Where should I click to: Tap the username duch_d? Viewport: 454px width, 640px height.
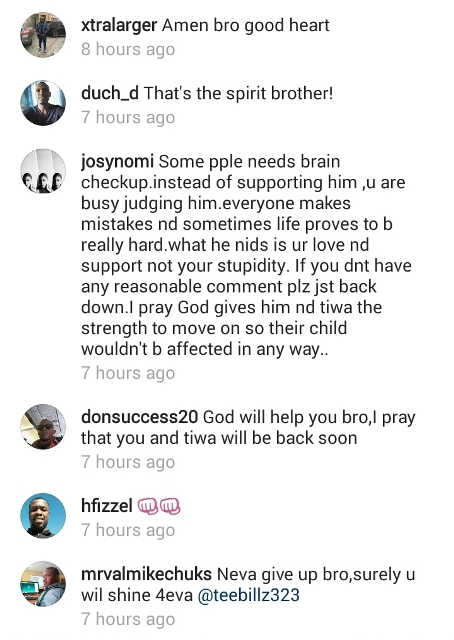point(110,93)
